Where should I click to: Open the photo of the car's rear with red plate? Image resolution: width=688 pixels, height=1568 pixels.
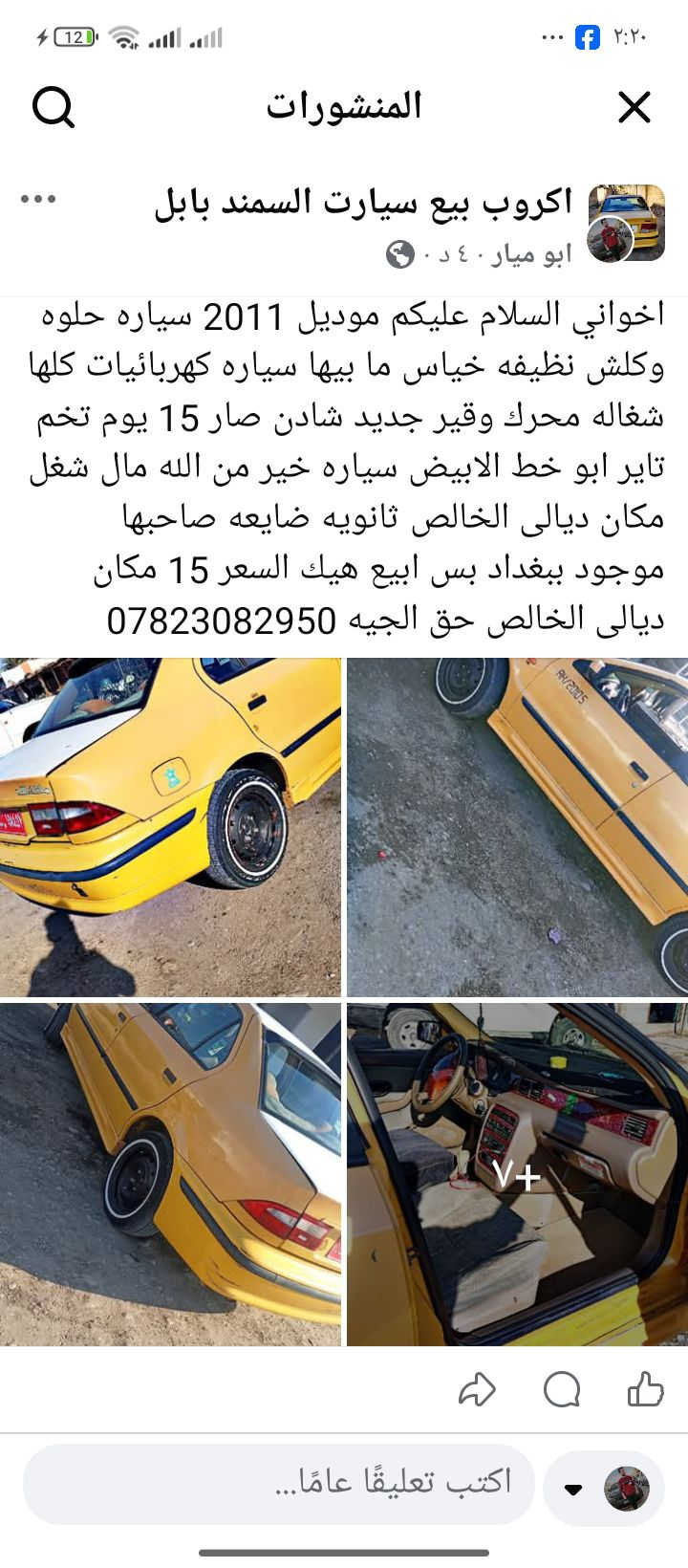click(x=170, y=827)
